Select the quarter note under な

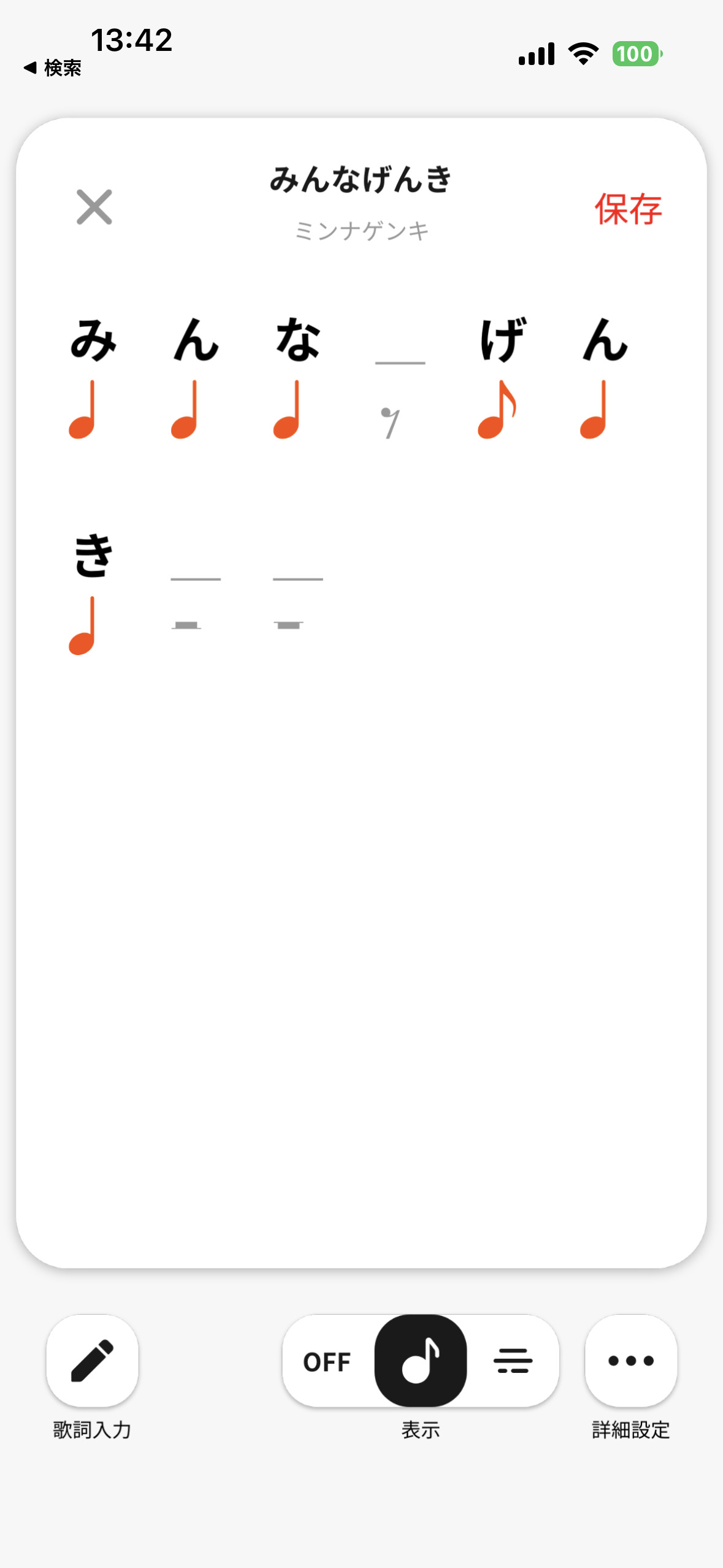tap(287, 409)
